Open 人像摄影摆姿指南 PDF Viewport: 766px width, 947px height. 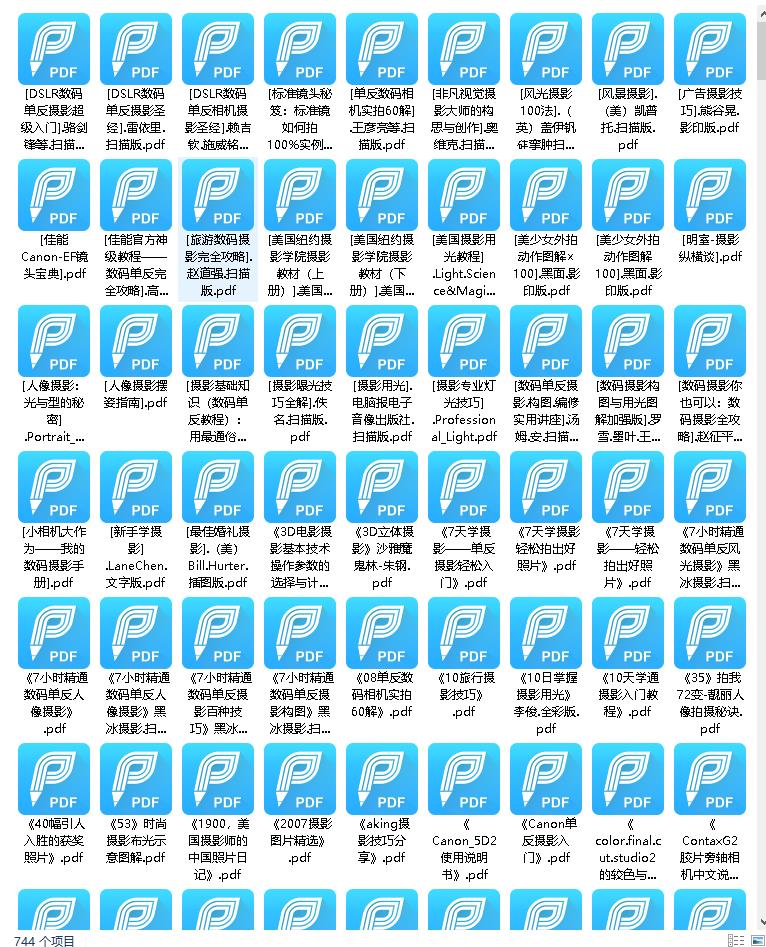(x=136, y=341)
